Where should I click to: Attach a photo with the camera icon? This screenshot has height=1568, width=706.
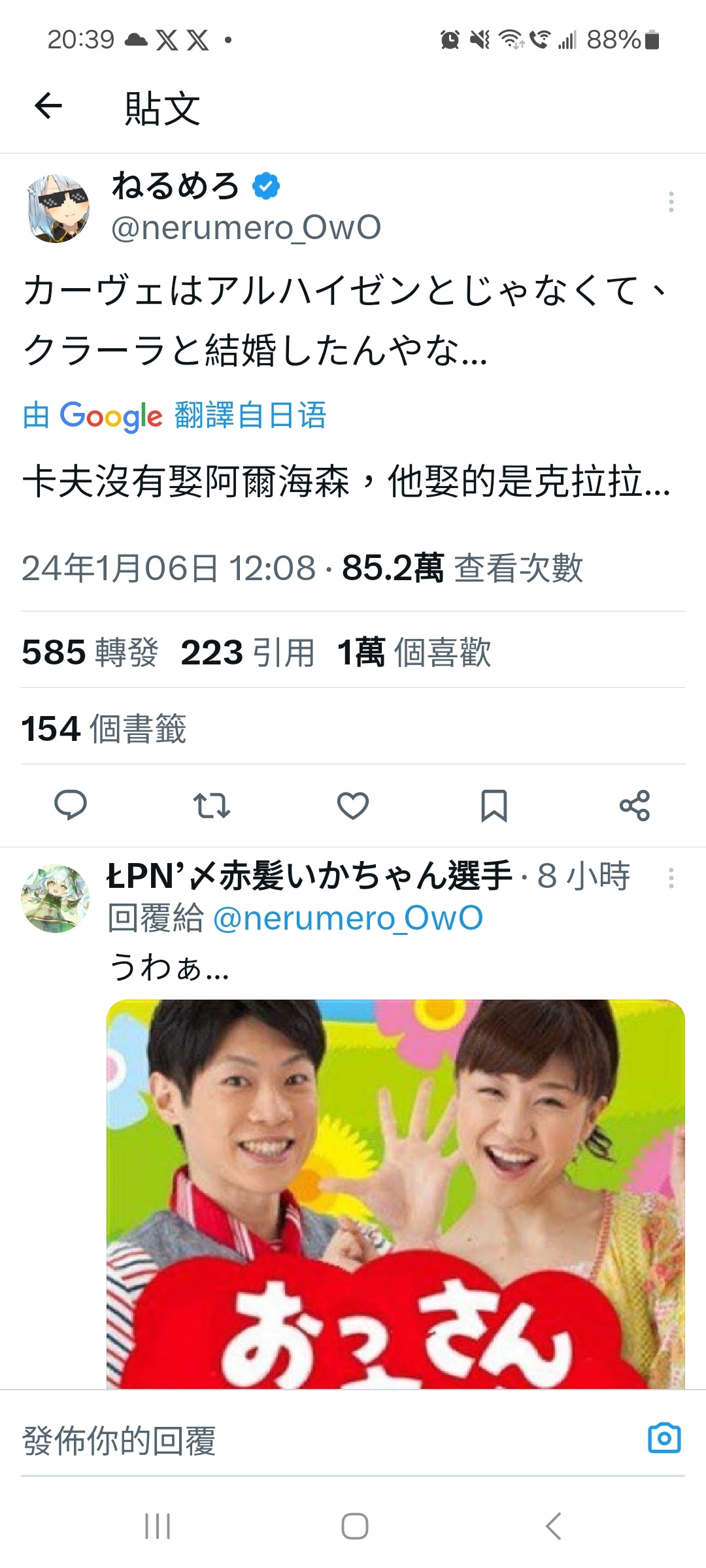pyautogui.click(x=664, y=1439)
